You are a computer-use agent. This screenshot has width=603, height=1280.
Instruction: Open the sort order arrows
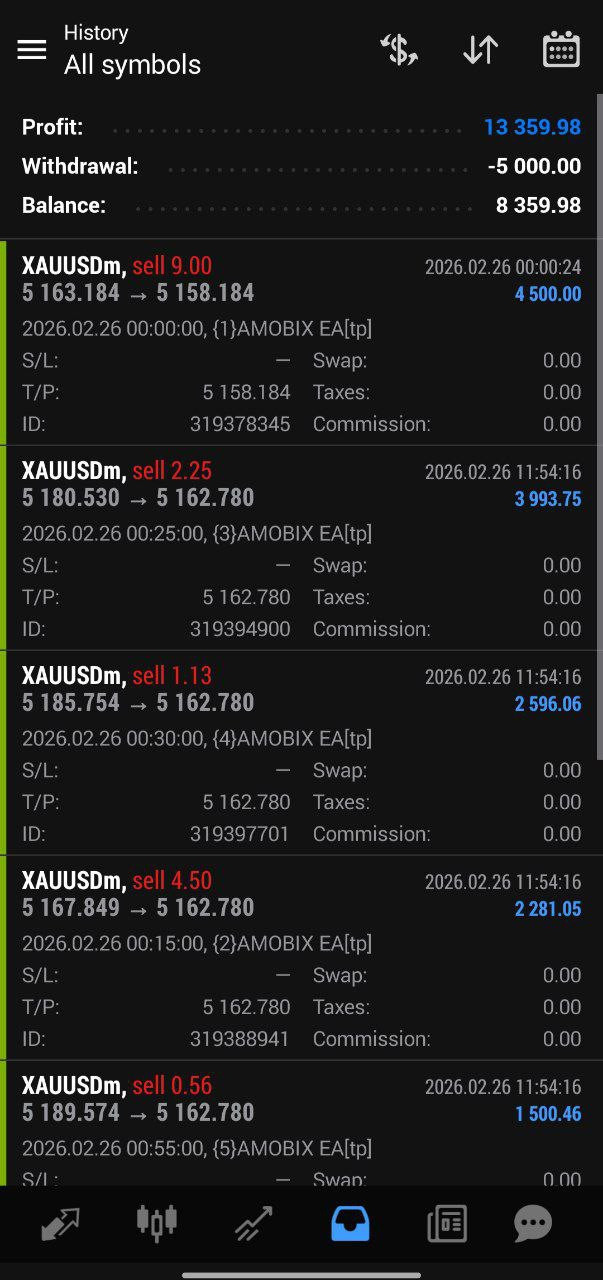(x=480, y=50)
